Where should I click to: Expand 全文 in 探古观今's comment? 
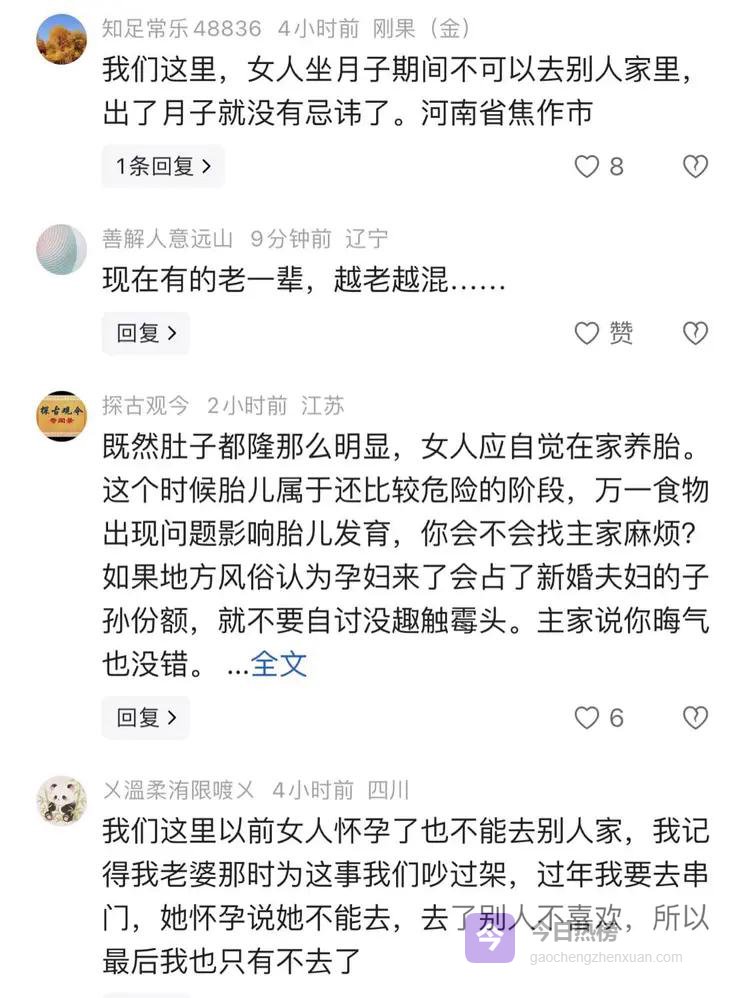point(279,664)
